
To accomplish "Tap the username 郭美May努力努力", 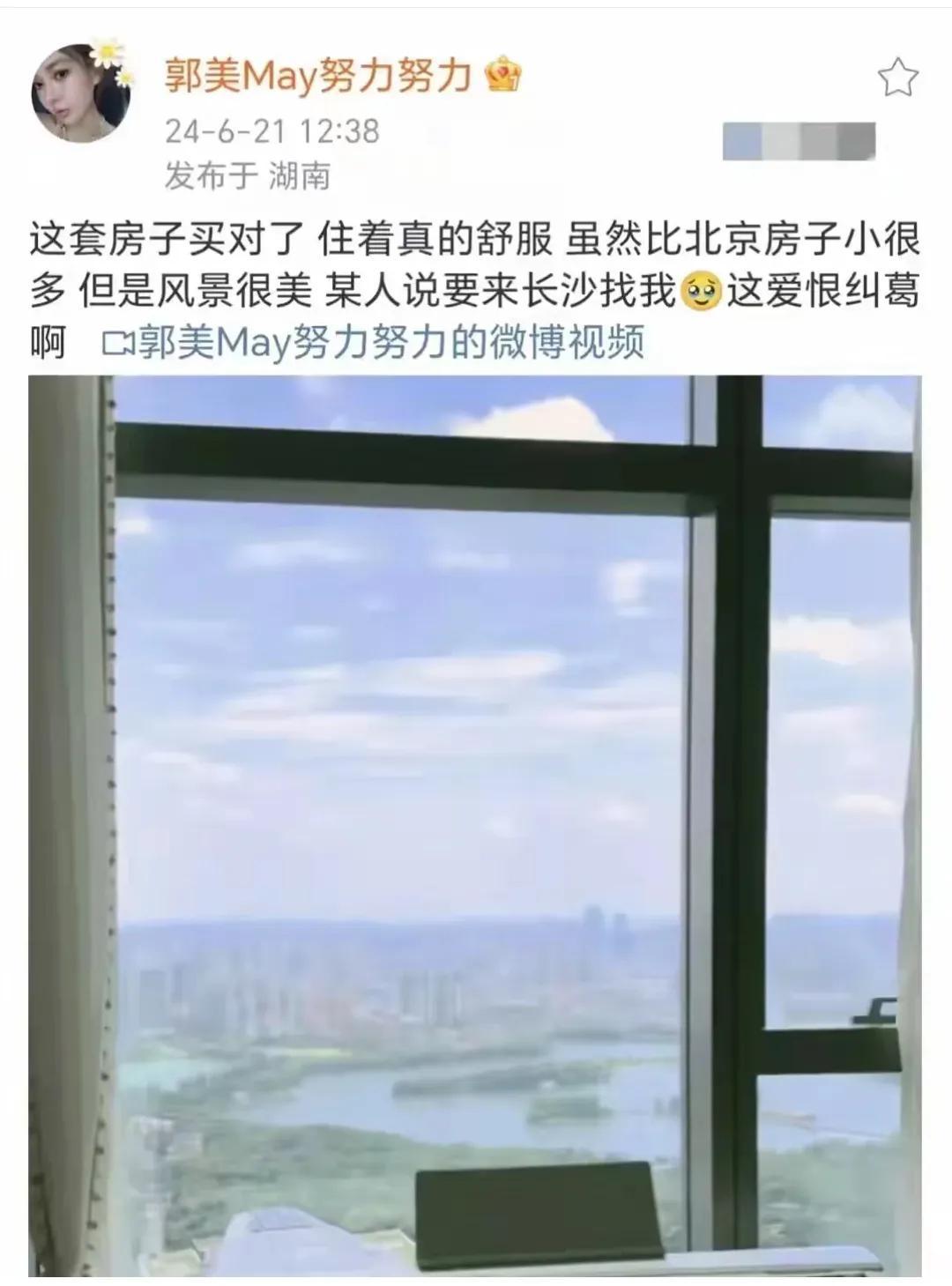I will pyautogui.click(x=318, y=78).
